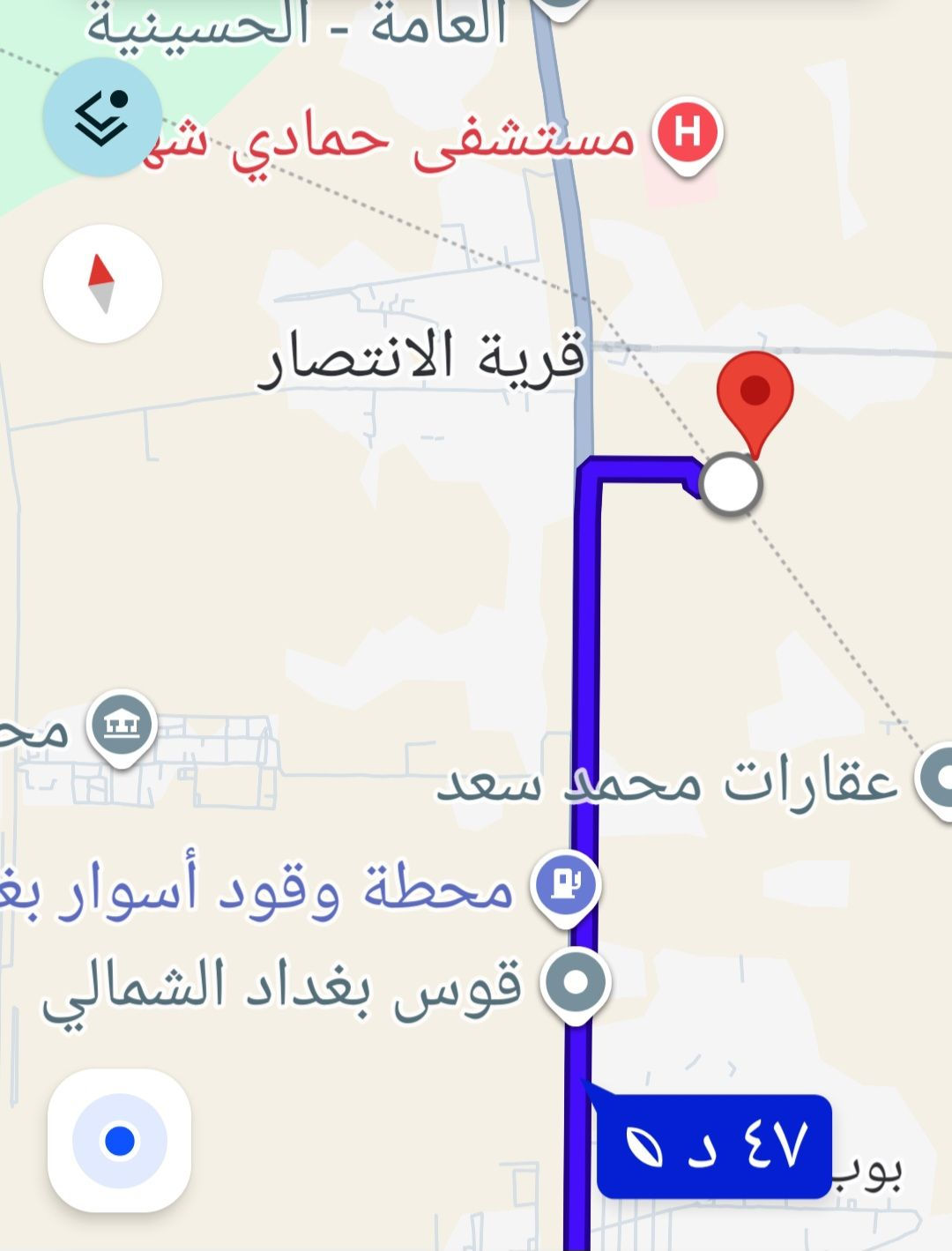Open the قوس بغداد الشمالي place marker
The image size is (952, 1251).
coord(576,981)
